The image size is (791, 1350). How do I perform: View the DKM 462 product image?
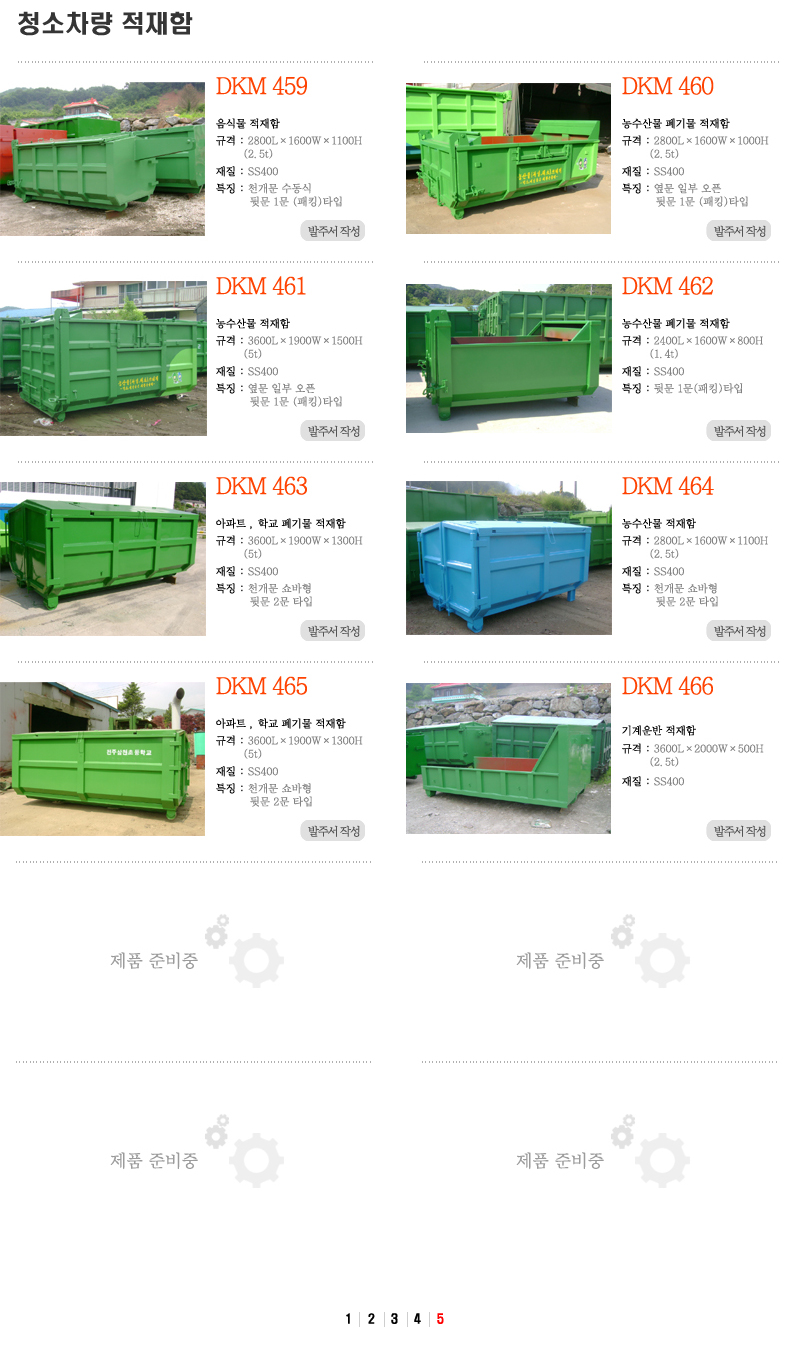tap(508, 358)
